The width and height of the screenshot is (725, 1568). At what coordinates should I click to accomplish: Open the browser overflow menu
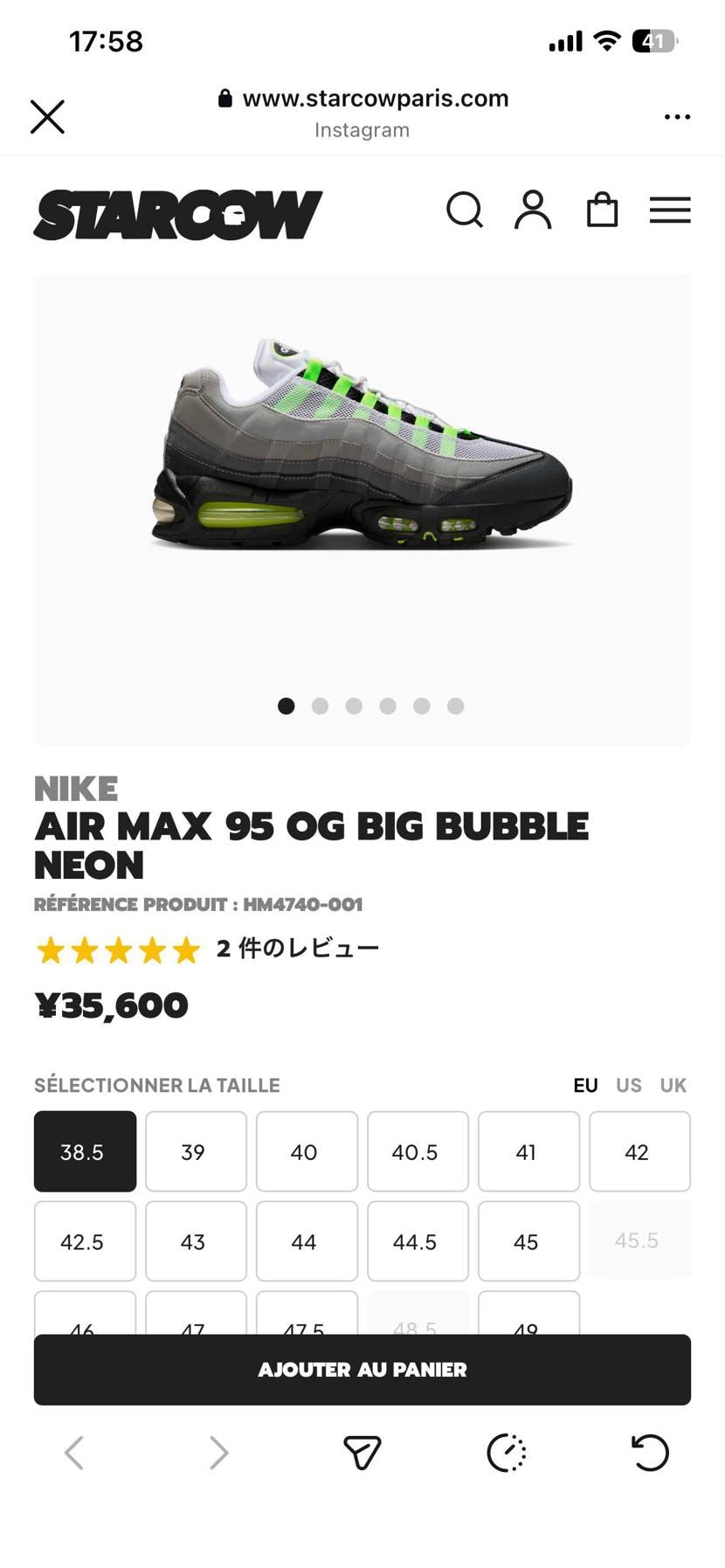point(677,116)
